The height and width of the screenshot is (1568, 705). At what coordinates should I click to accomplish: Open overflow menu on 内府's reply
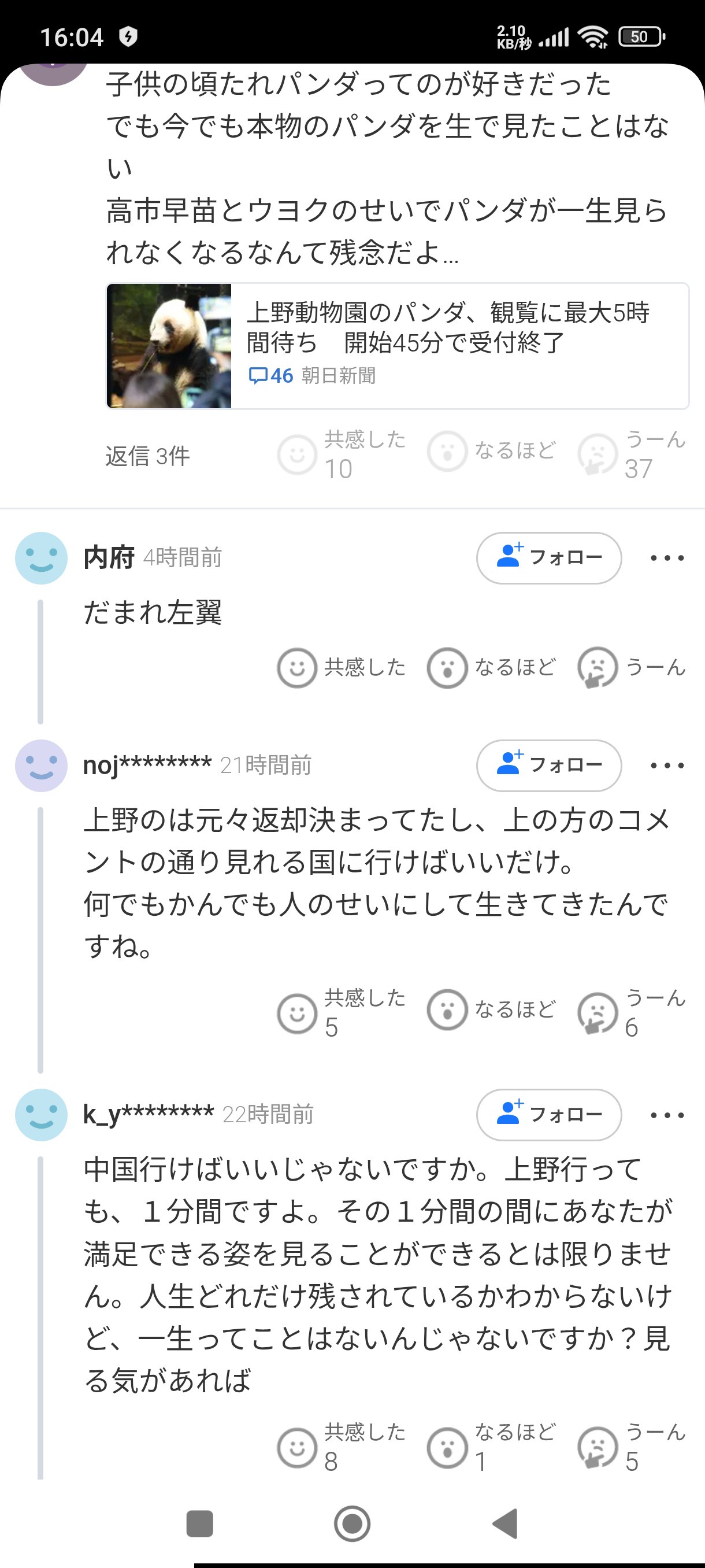click(x=667, y=557)
